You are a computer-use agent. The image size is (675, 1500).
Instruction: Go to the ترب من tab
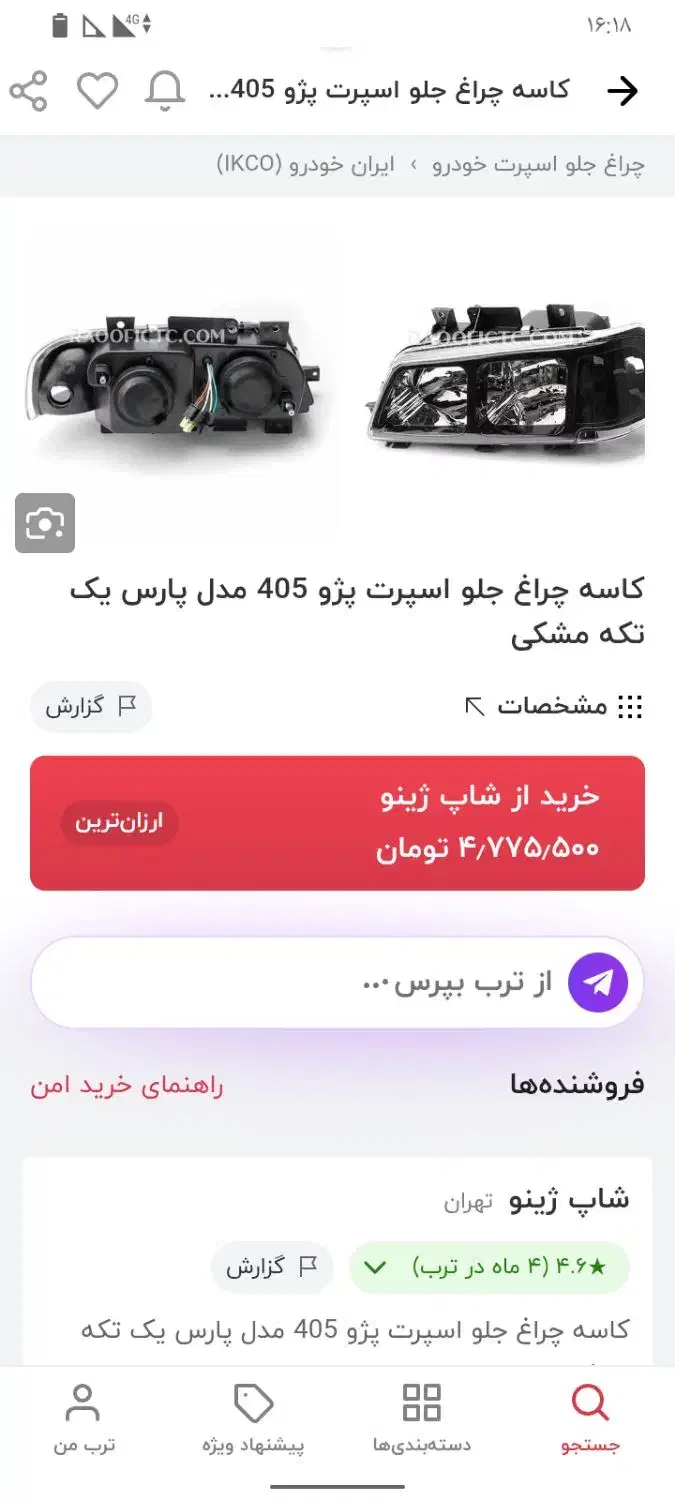pos(83,1418)
